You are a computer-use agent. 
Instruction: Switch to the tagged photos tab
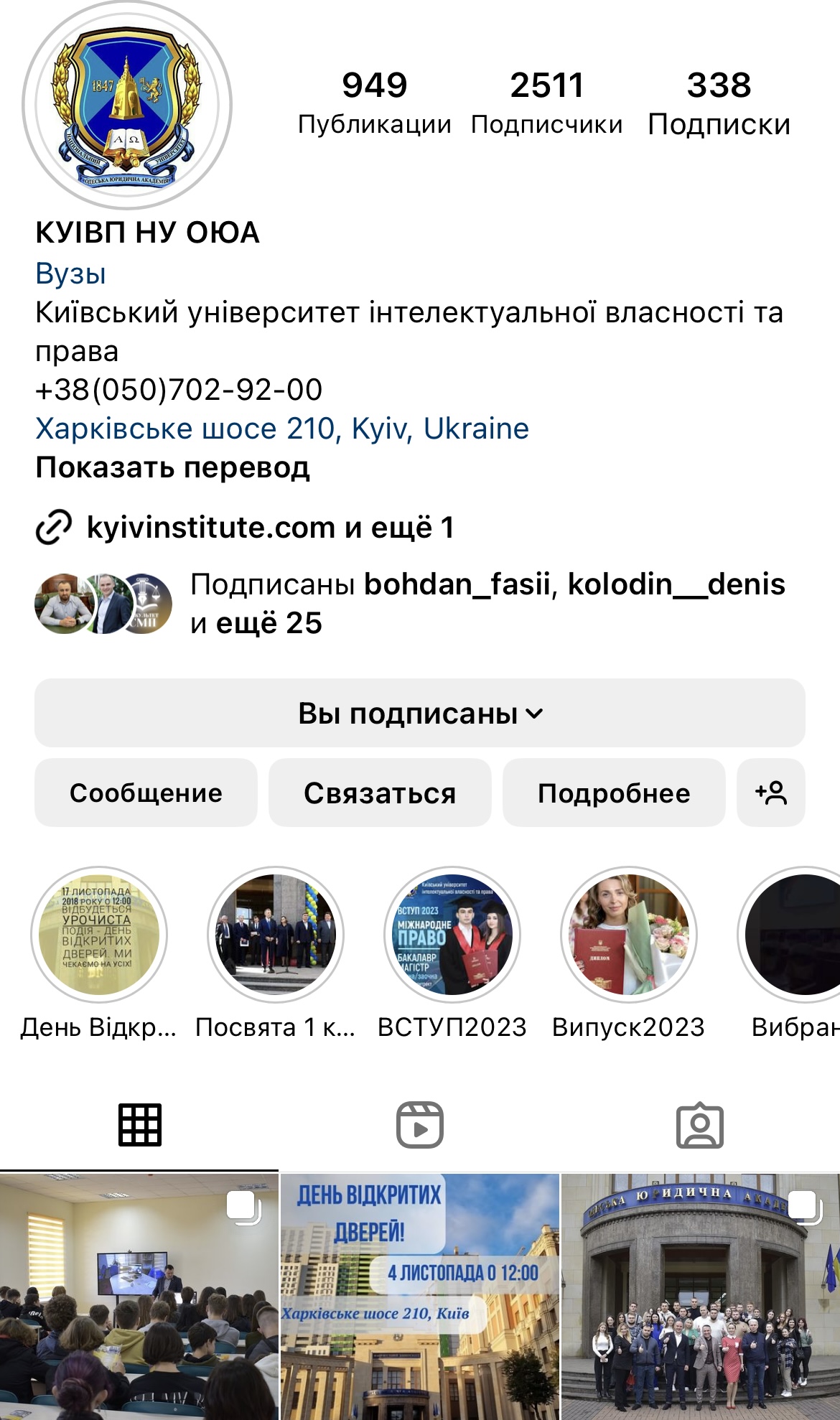[700, 1125]
